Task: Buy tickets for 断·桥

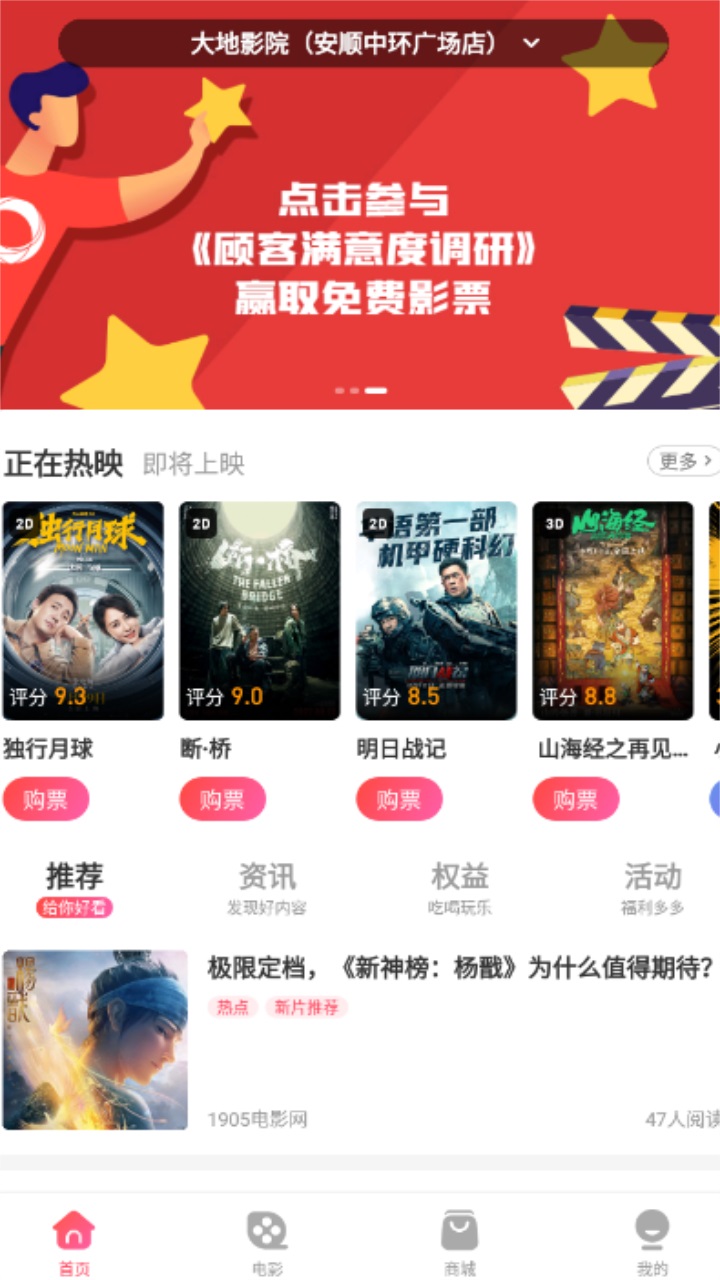Action: (x=222, y=799)
